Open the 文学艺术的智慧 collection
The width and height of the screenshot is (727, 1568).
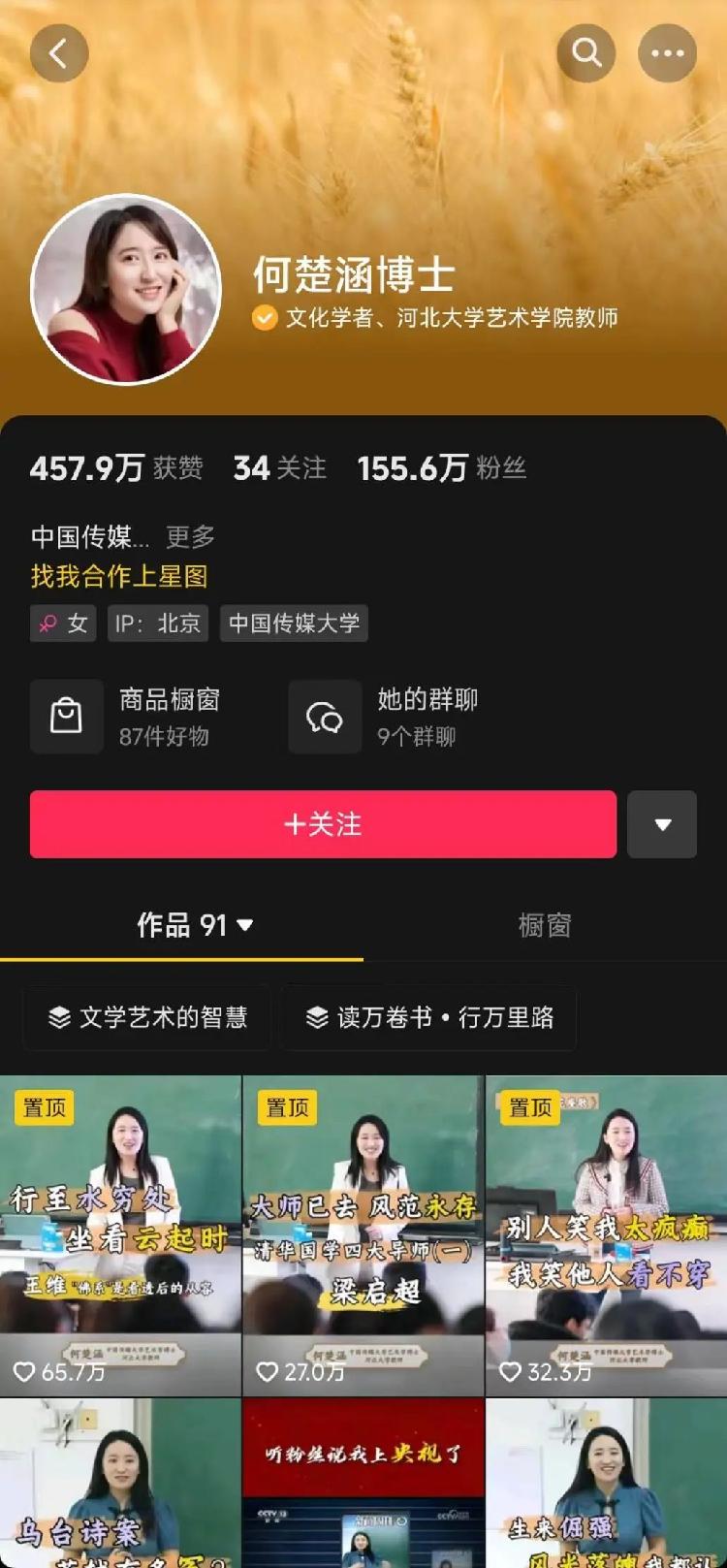[x=147, y=1017]
